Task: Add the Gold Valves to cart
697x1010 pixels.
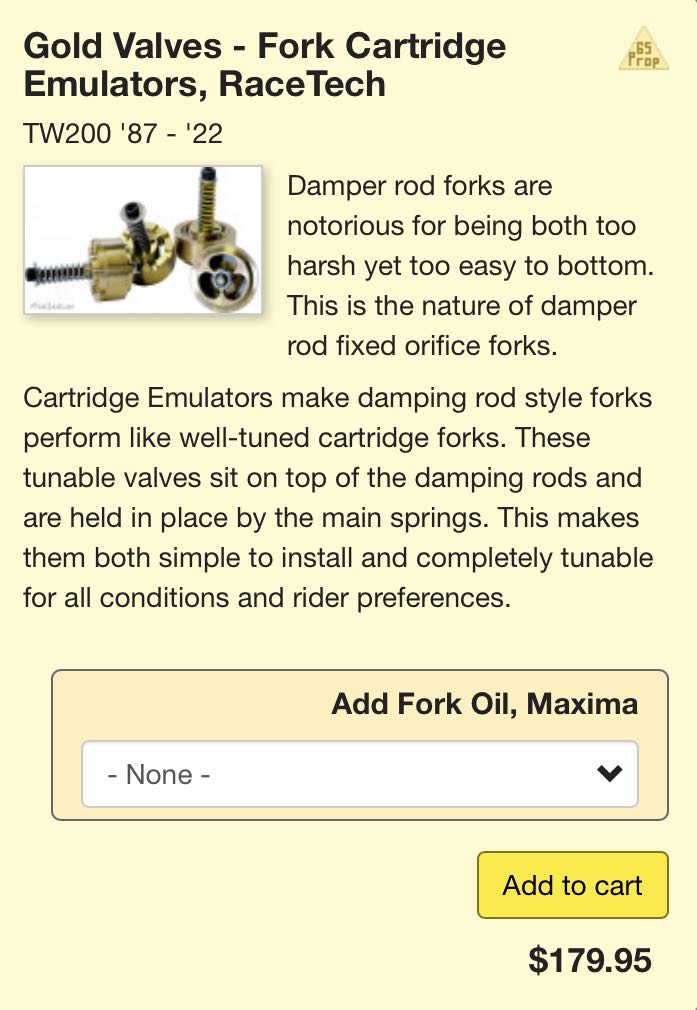Action: tap(572, 885)
